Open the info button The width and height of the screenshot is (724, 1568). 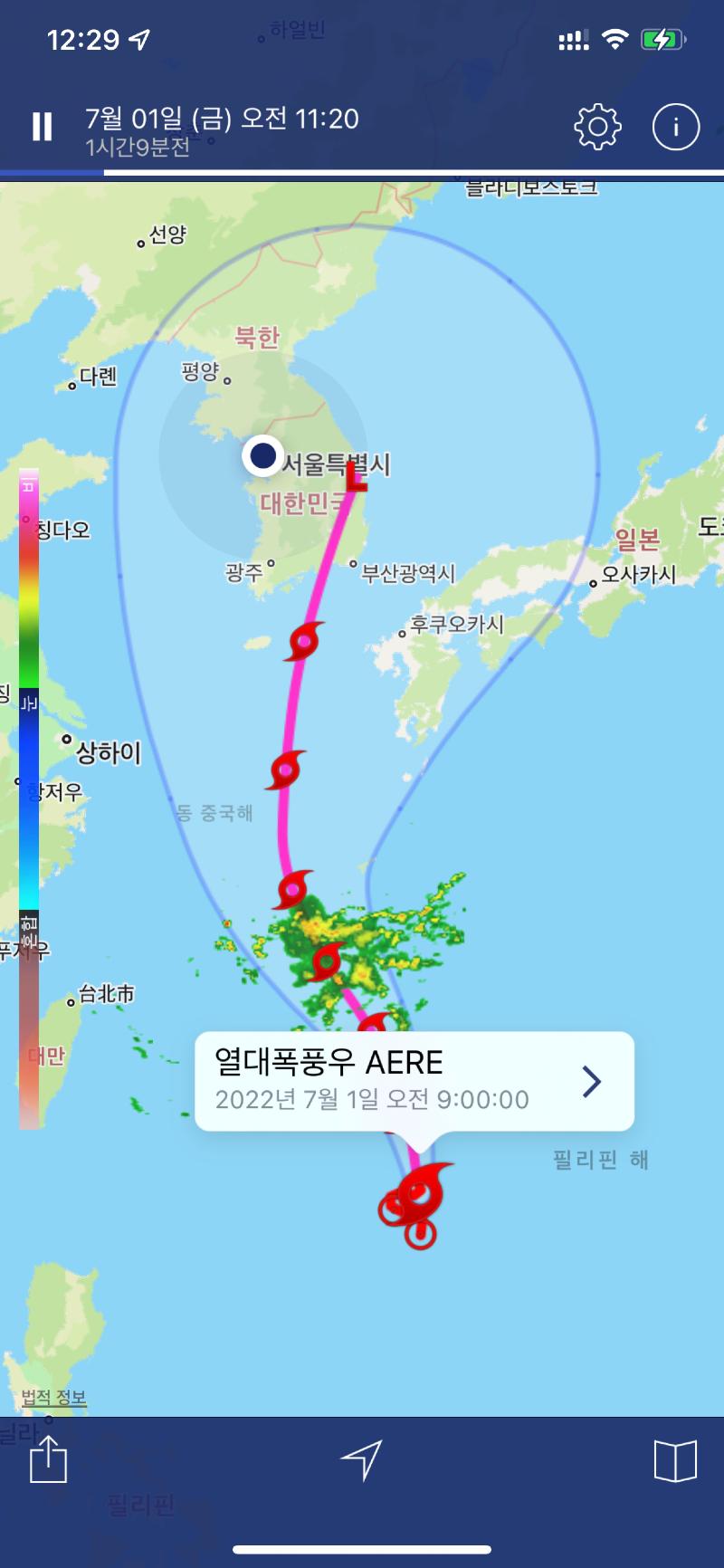point(676,127)
